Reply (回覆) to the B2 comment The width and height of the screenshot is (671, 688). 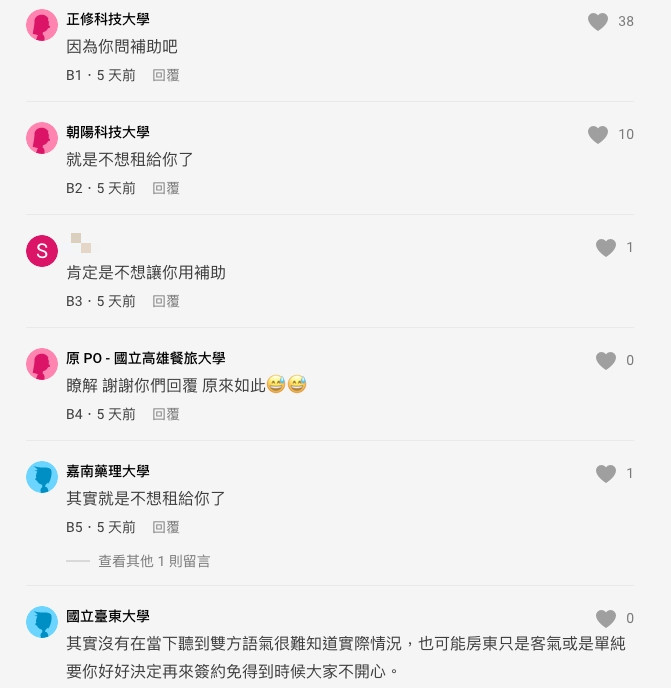[166, 188]
